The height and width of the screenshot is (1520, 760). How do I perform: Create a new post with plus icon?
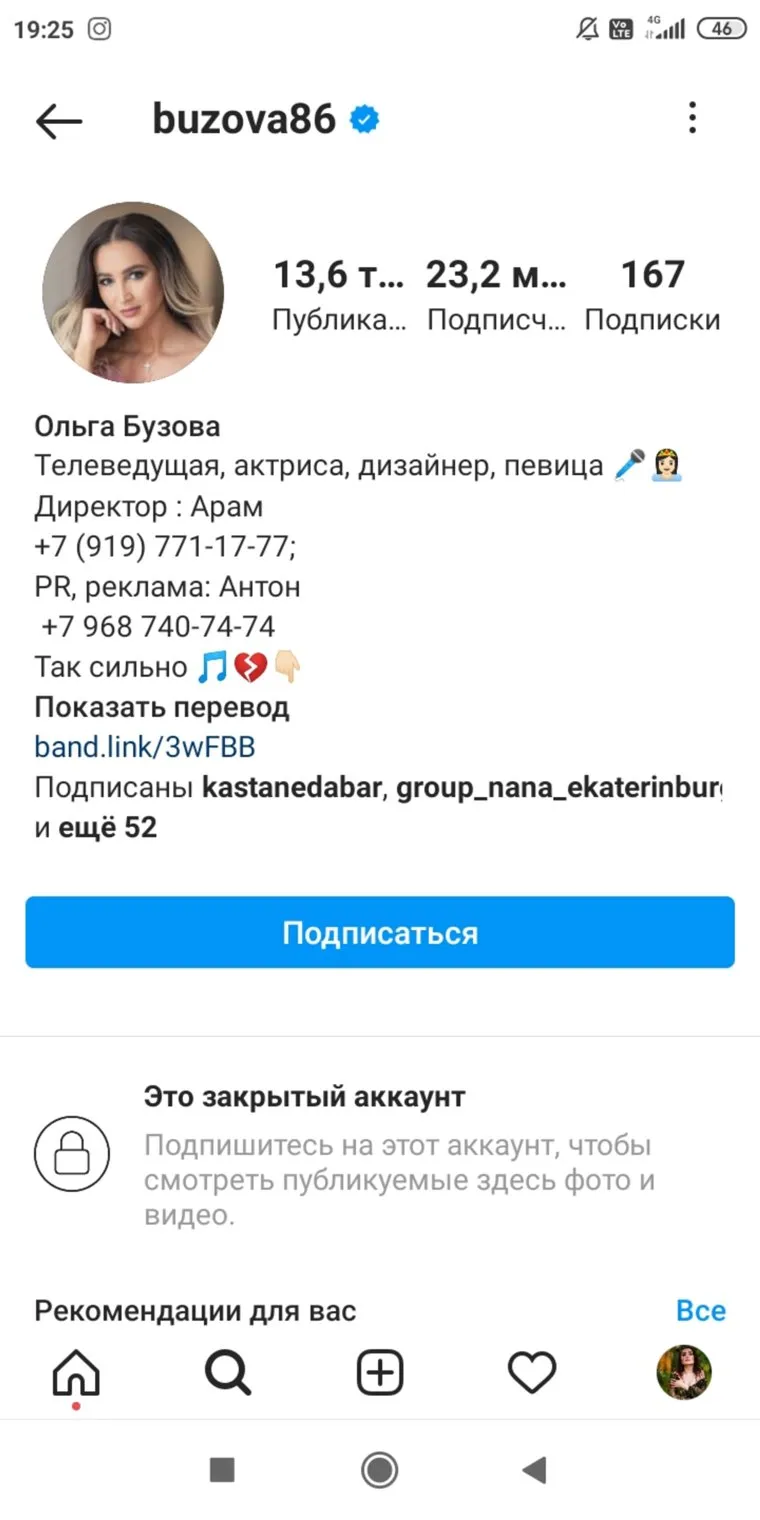[380, 1372]
